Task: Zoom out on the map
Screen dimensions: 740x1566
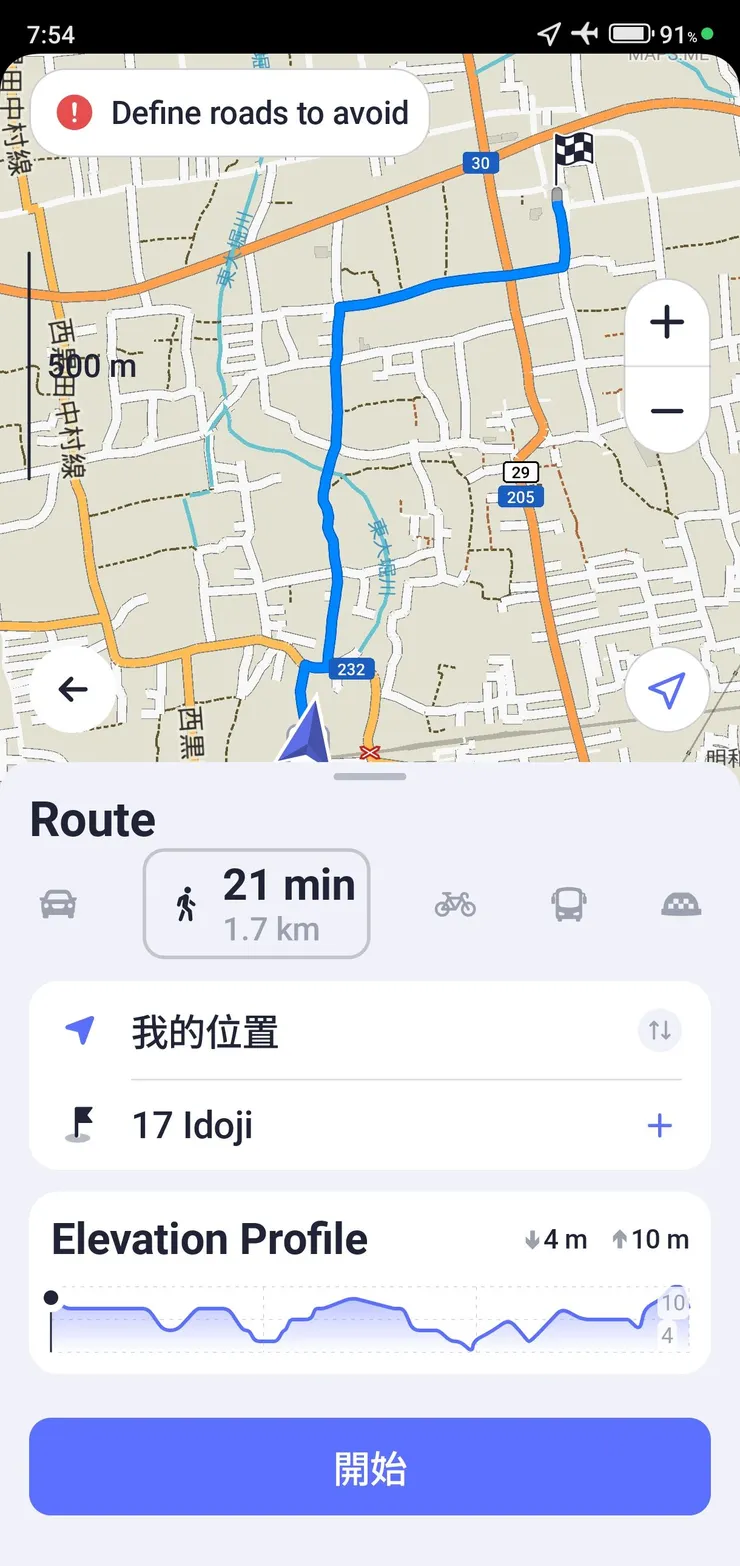Action: point(666,412)
